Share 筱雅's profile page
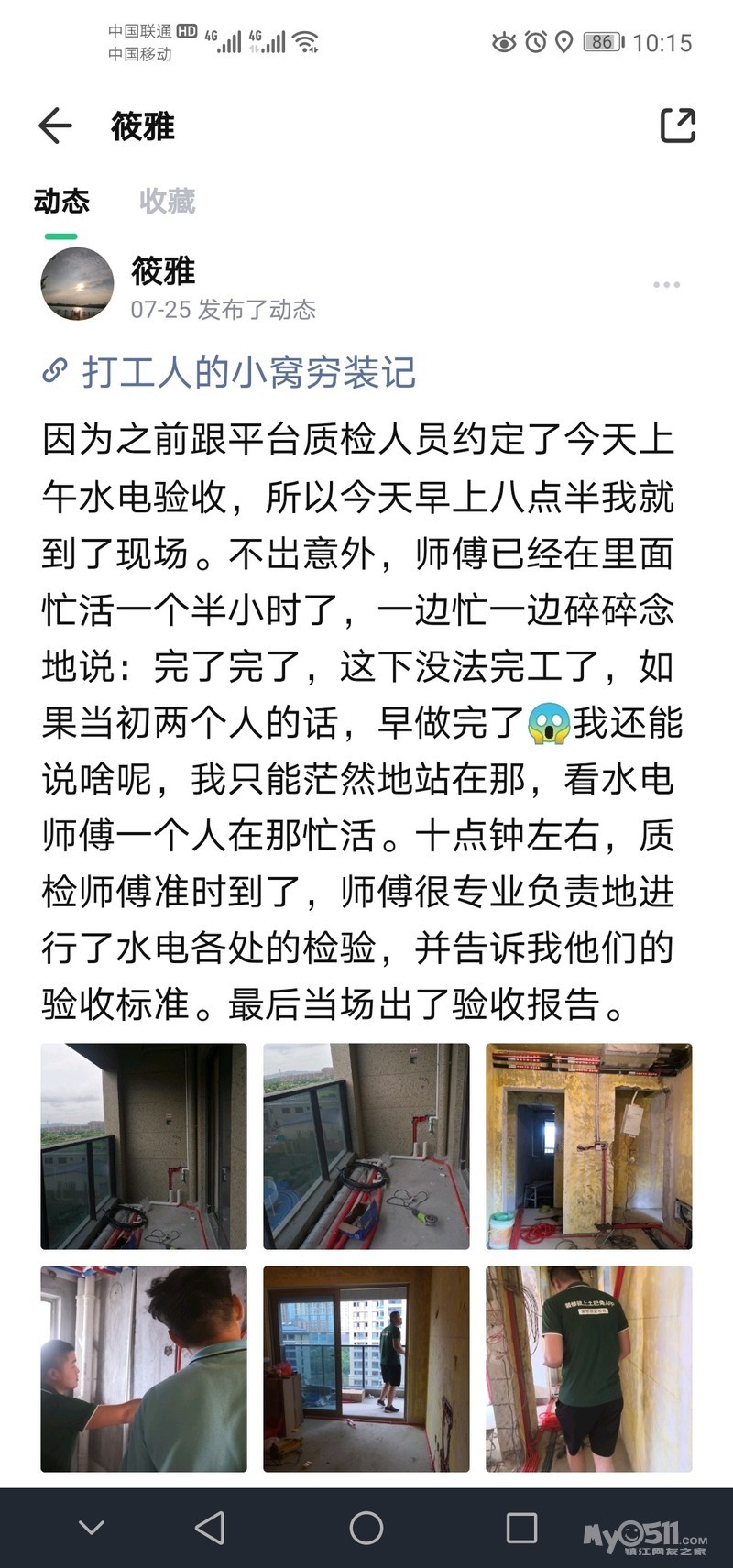The image size is (733, 1568). (678, 126)
